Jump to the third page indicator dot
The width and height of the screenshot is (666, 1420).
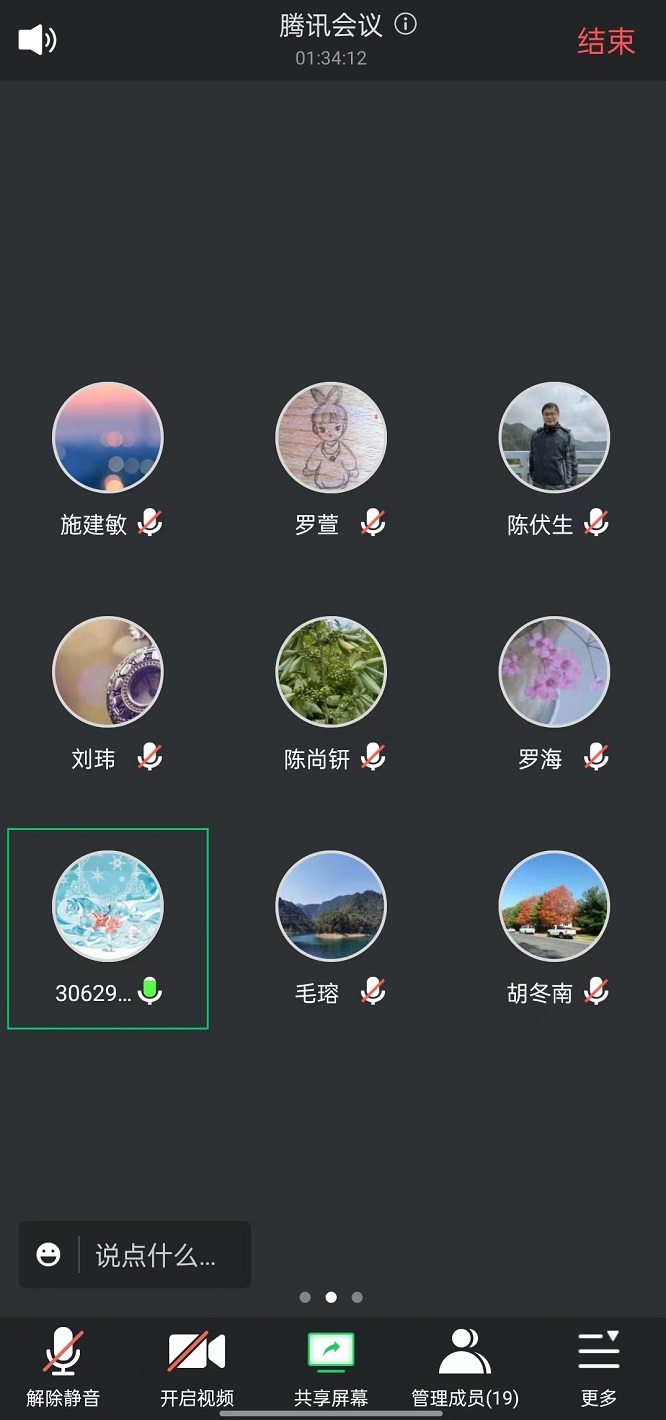pos(357,1297)
